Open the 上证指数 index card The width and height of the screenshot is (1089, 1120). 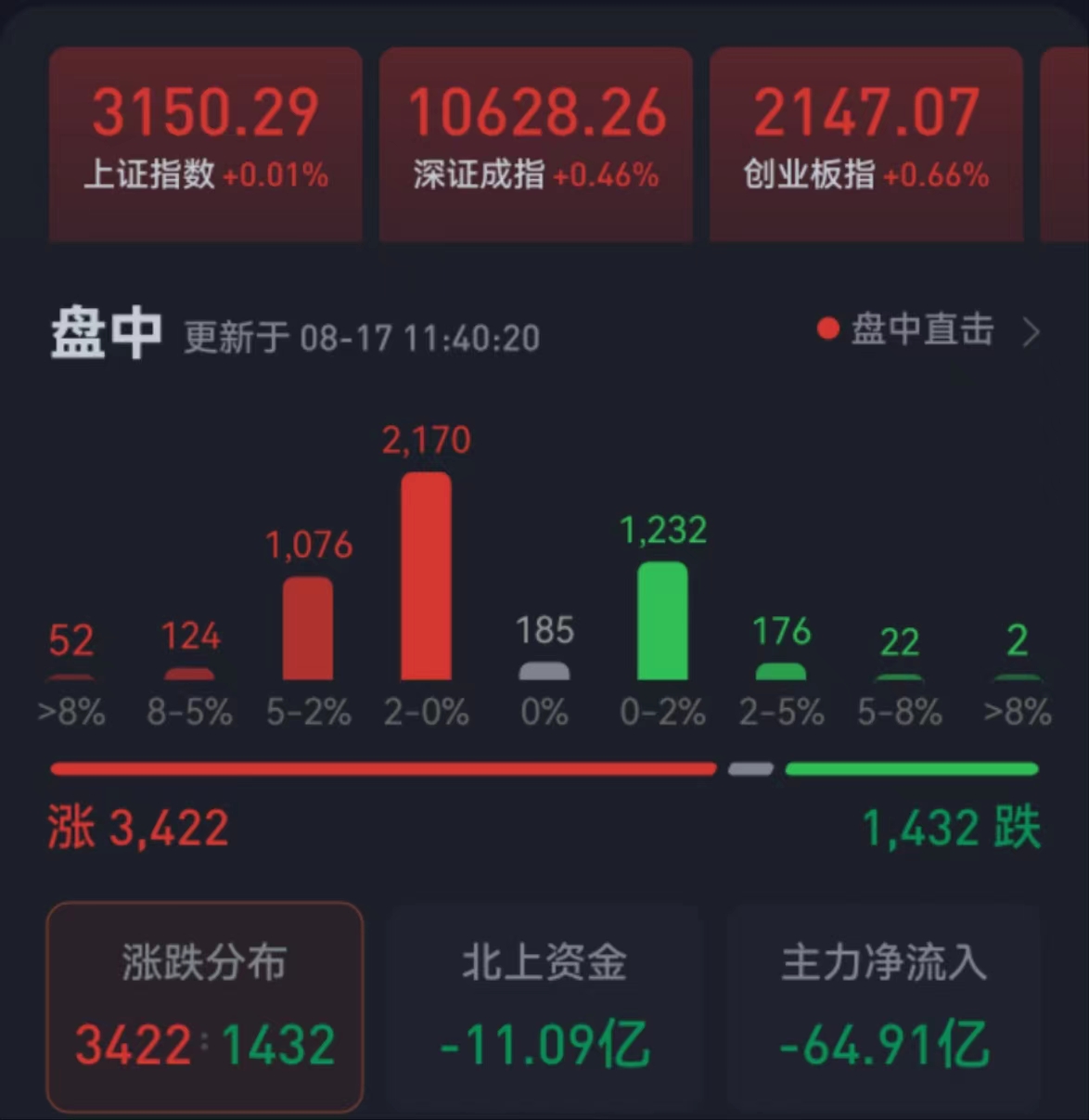tap(205, 144)
